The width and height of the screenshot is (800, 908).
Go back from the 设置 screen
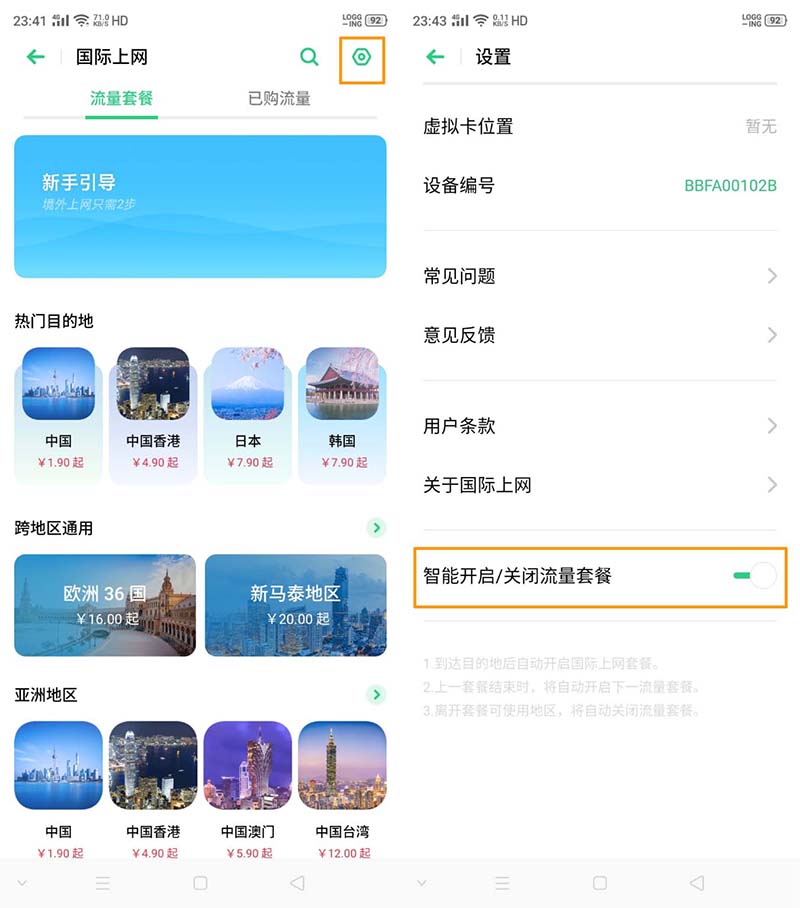435,57
